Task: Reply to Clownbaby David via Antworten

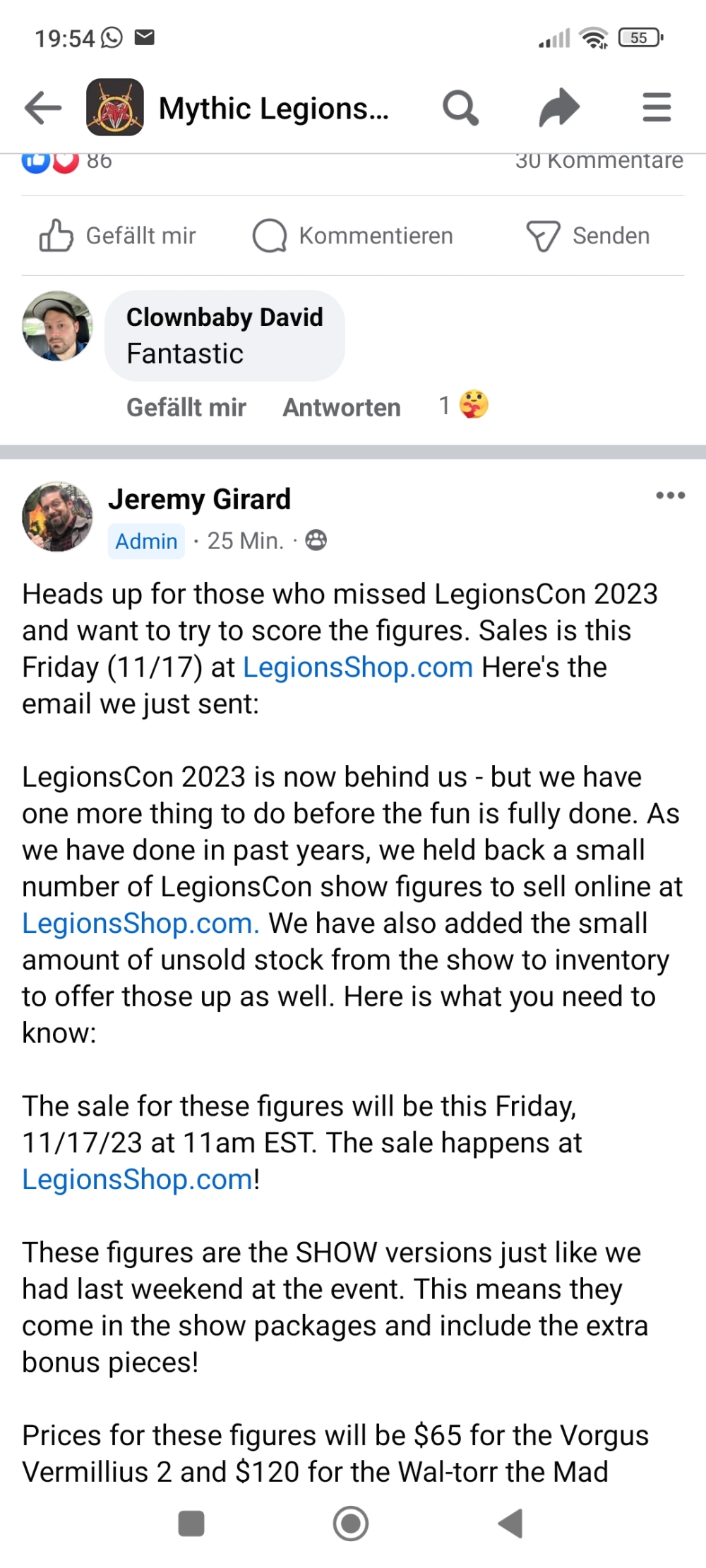Action: (342, 407)
